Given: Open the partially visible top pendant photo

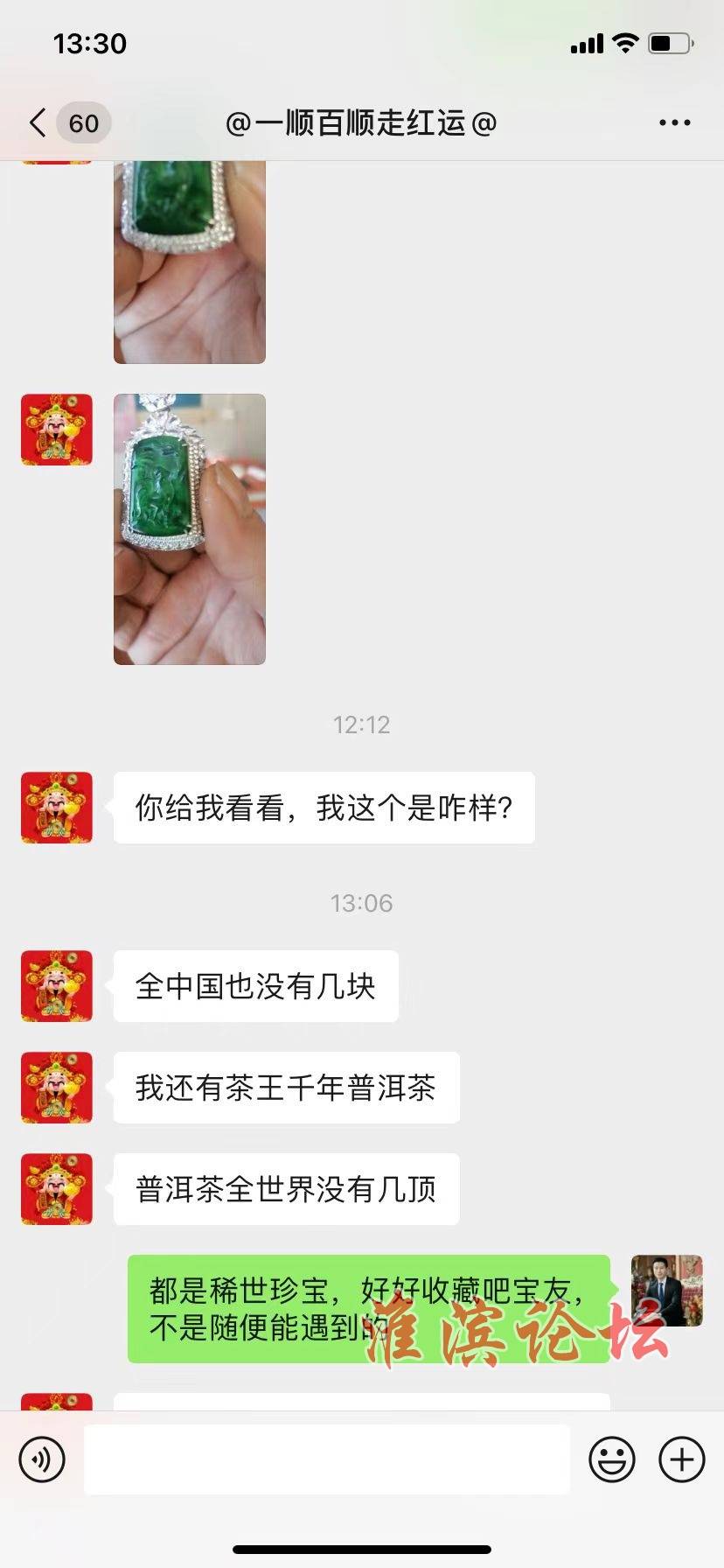Looking at the screenshot, I should [x=189, y=262].
